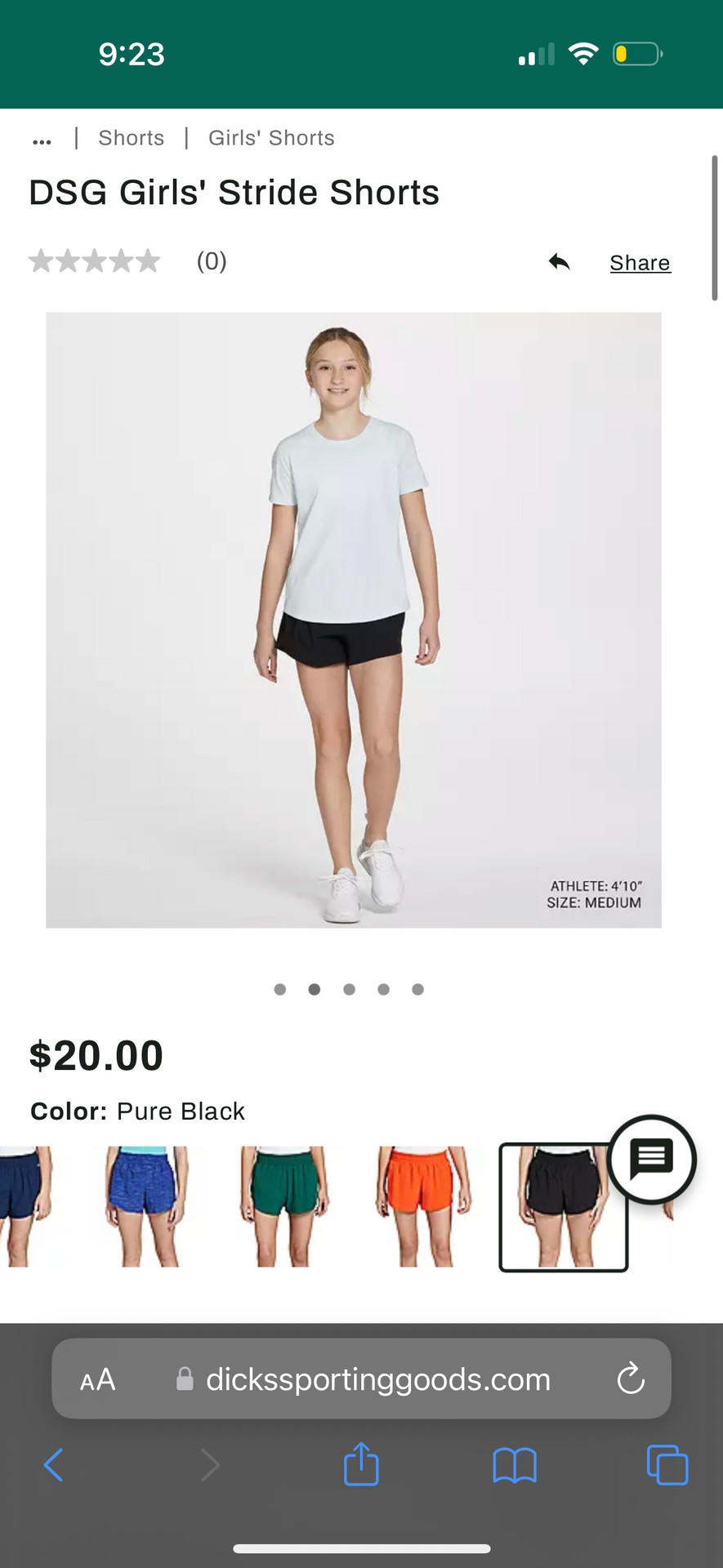
Task: Select the navy blue shorts color
Action: pyautogui.click(x=23, y=1206)
